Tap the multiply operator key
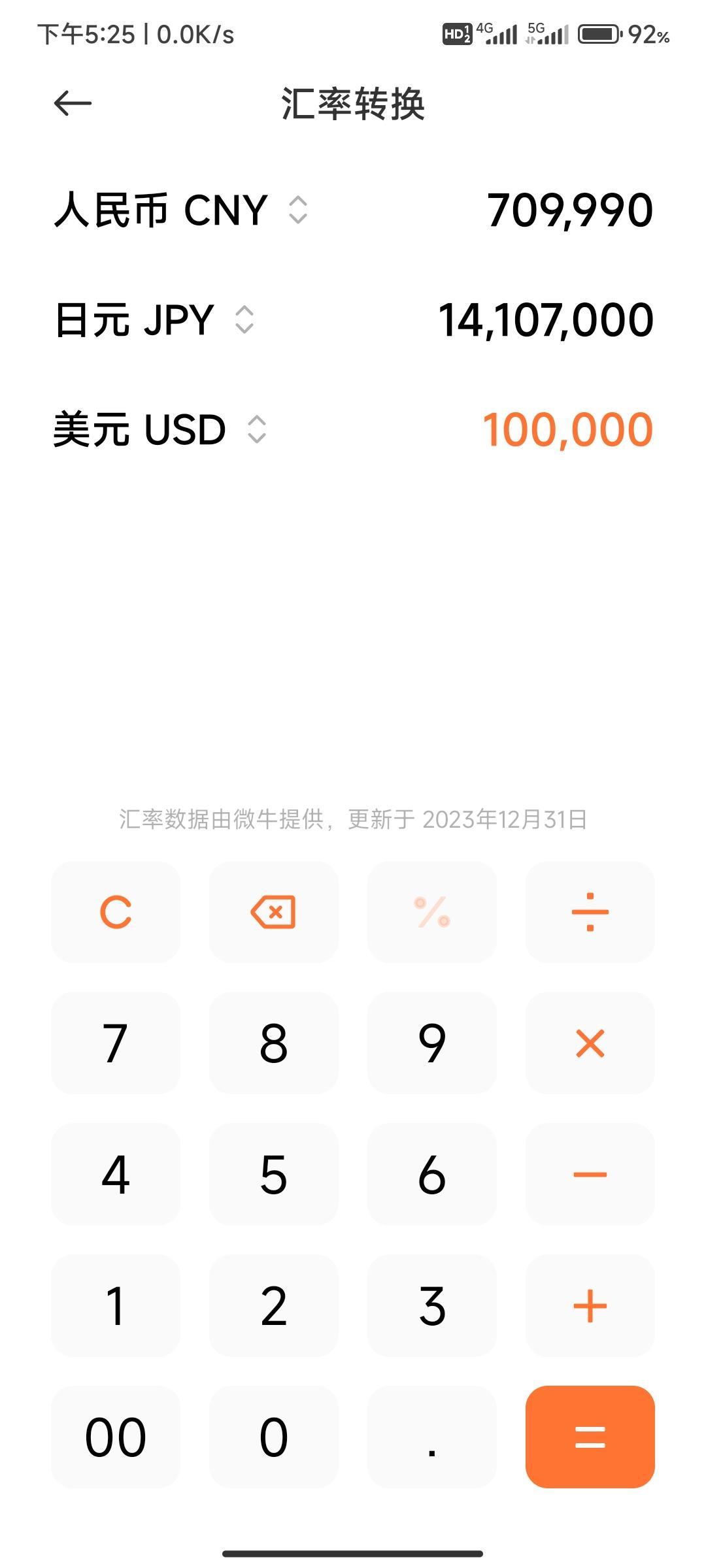706x1568 pixels. pos(590,1043)
